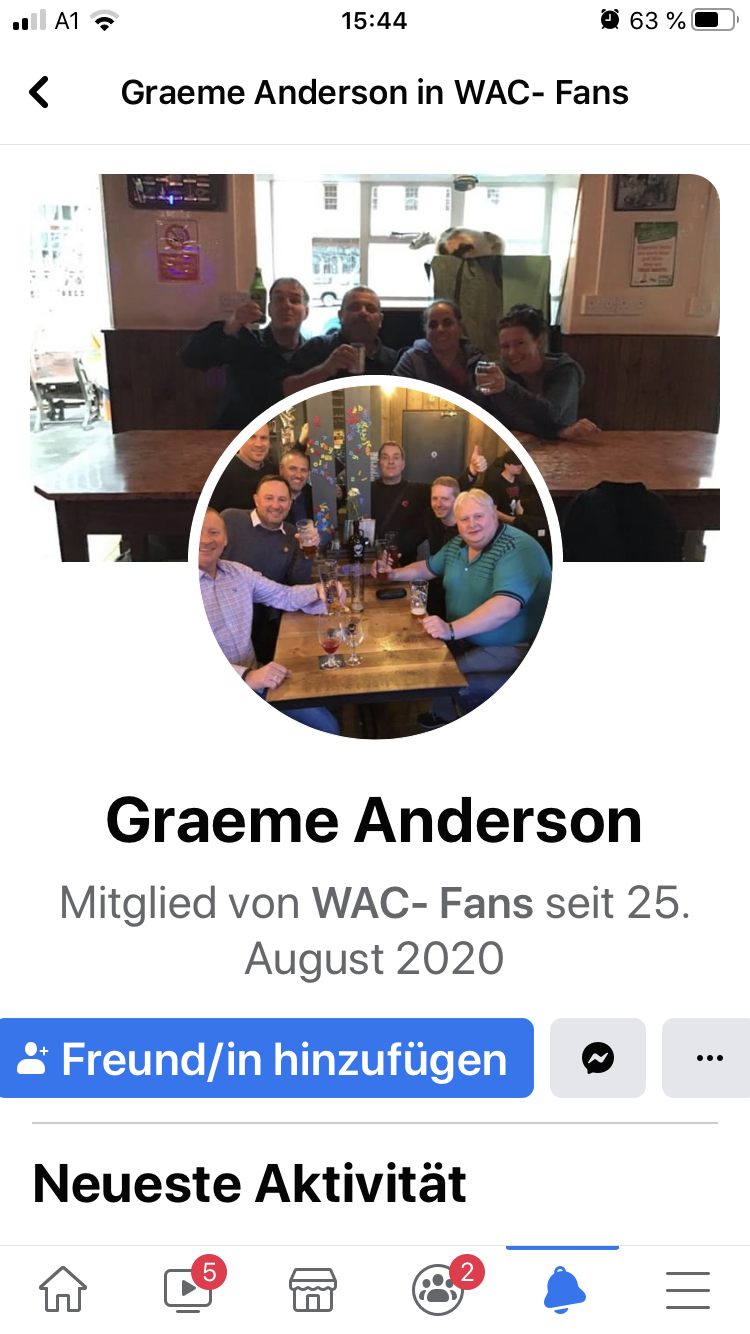Open the hamburger menu tab

point(688,1290)
